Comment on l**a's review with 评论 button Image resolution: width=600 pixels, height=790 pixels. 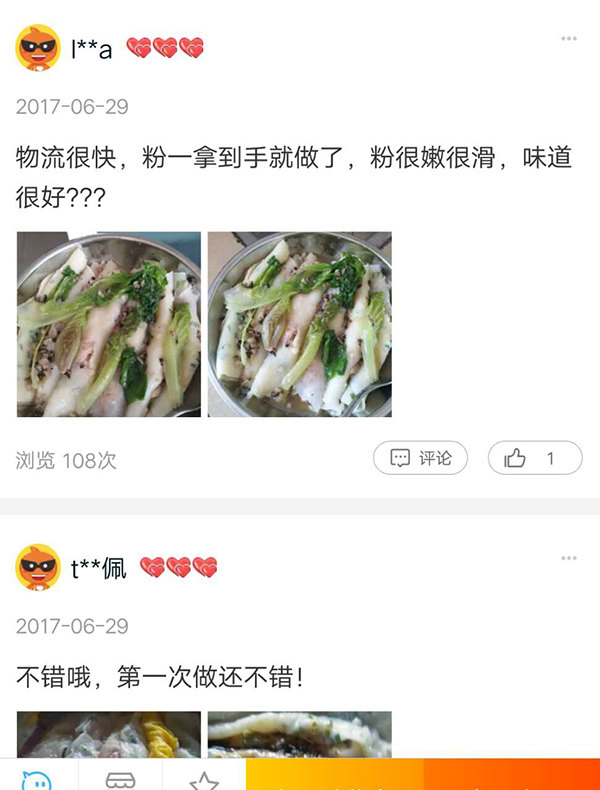coord(422,458)
